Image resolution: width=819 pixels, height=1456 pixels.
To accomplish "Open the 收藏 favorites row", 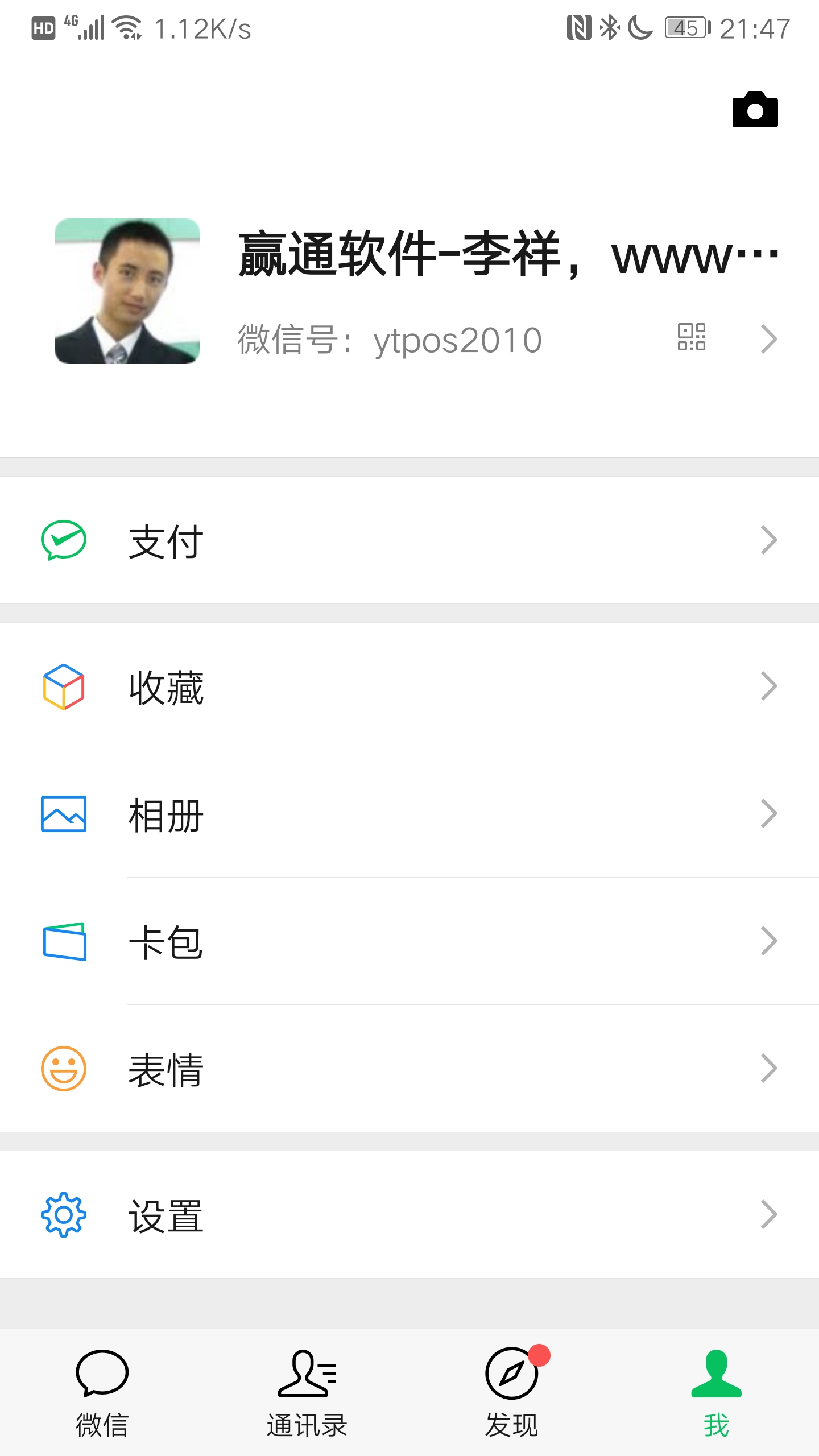I will click(409, 686).
